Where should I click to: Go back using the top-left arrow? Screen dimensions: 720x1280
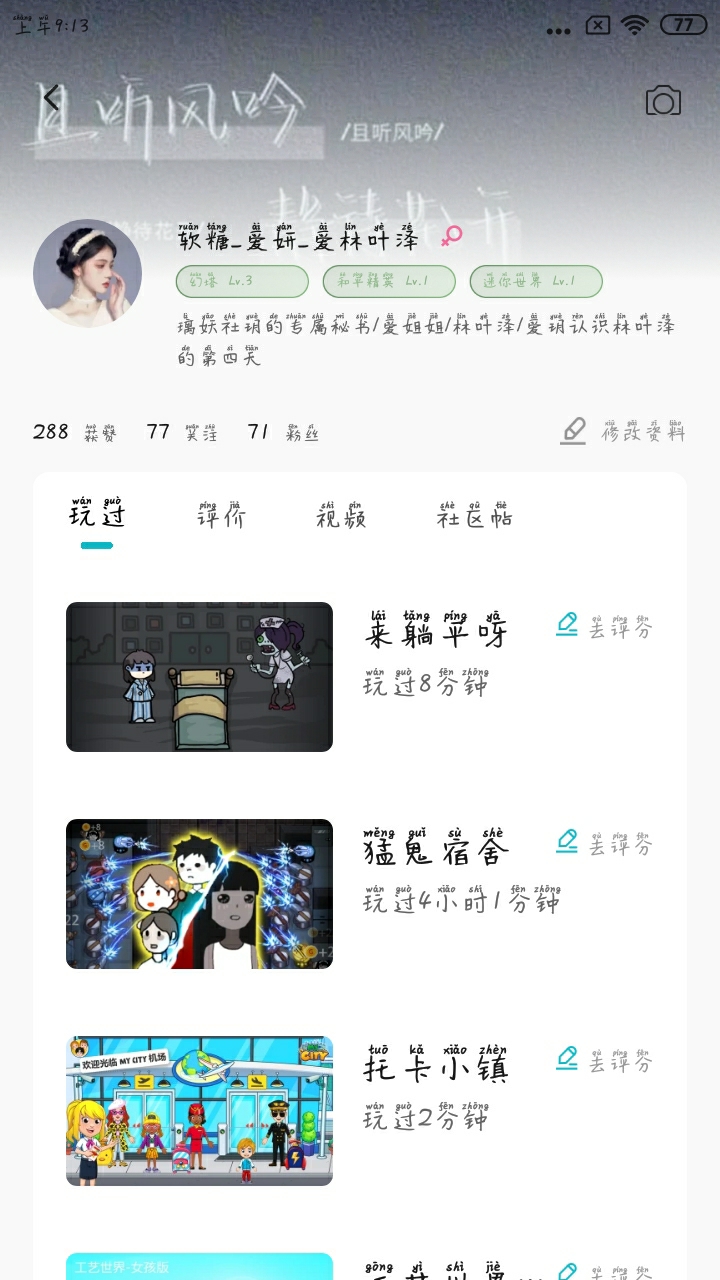[52, 99]
